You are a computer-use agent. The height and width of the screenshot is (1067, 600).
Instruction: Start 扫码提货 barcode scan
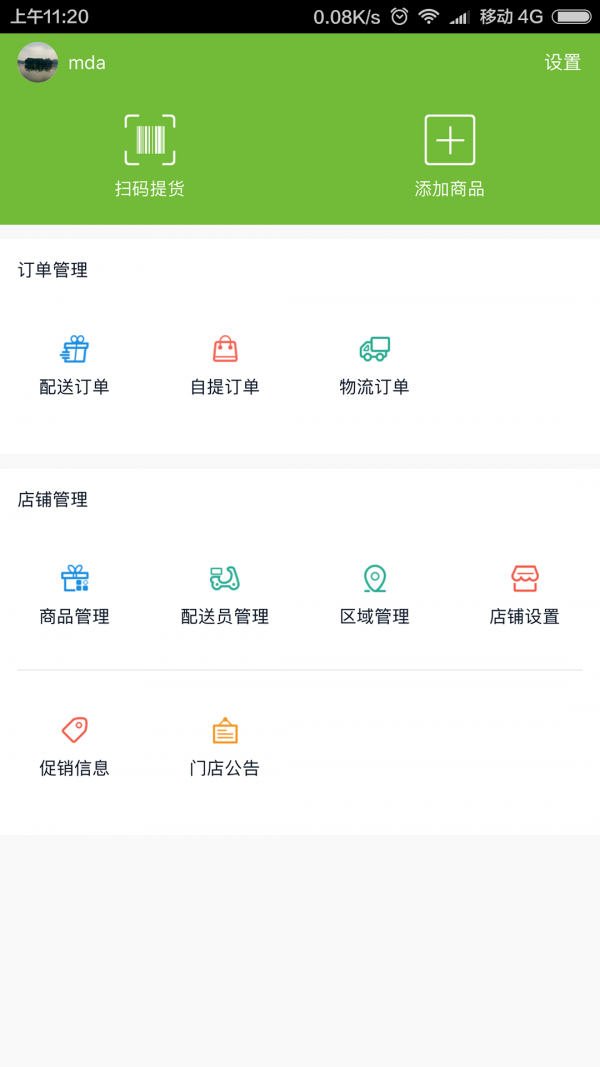pyautogui.click(x=150, y=154)
